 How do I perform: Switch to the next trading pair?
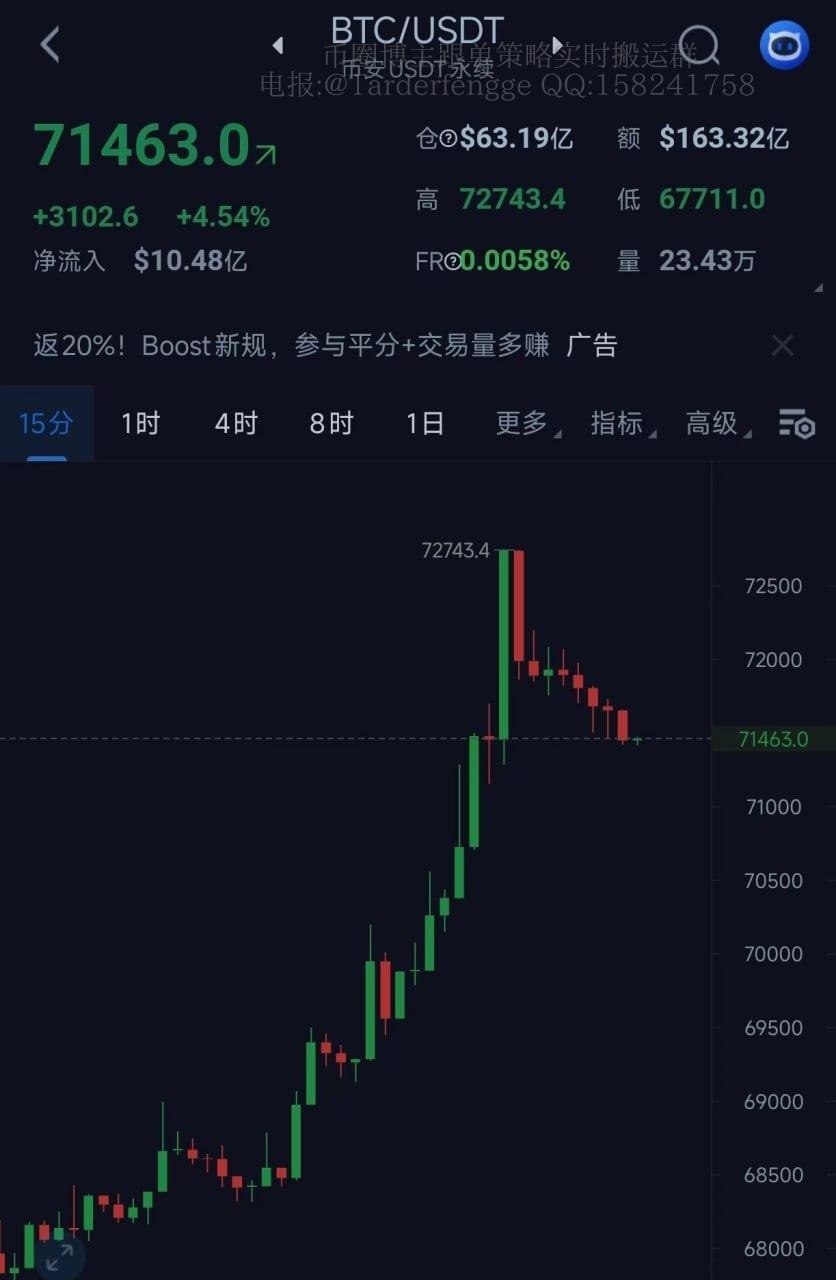pos(557,45)
